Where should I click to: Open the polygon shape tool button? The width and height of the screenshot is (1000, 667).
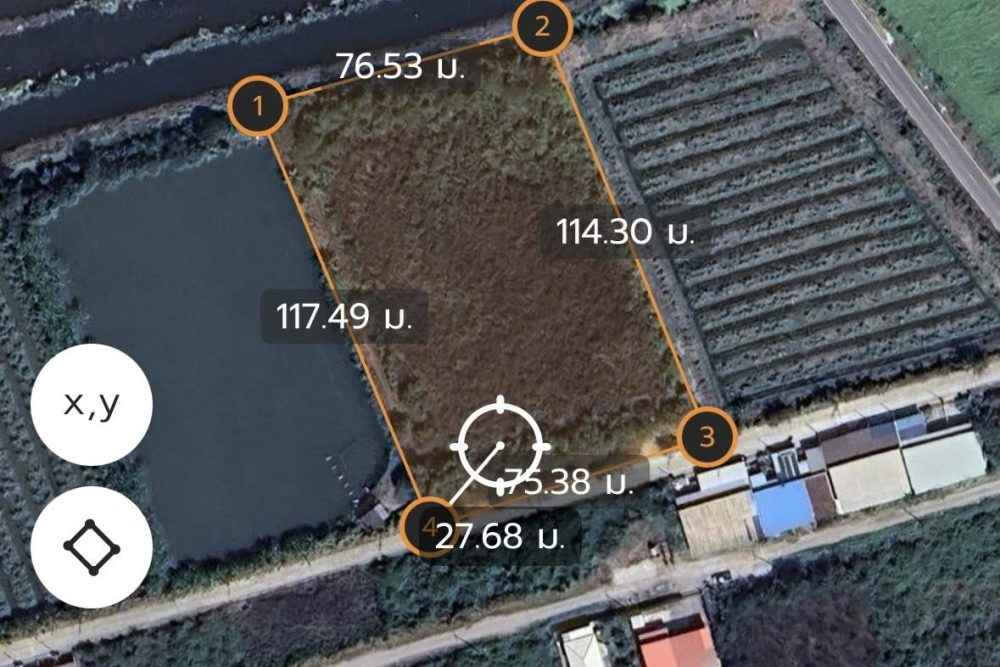pos(91,547)
